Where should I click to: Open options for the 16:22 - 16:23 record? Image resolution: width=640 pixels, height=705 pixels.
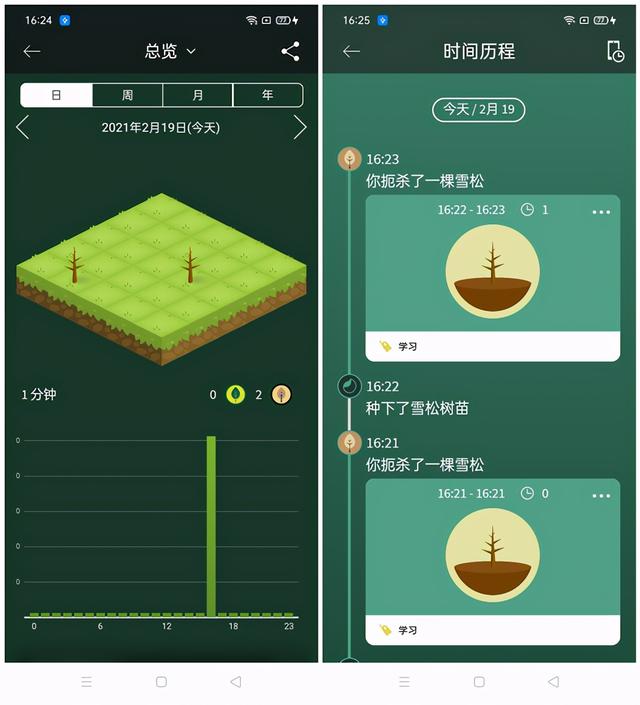(600, 212)
